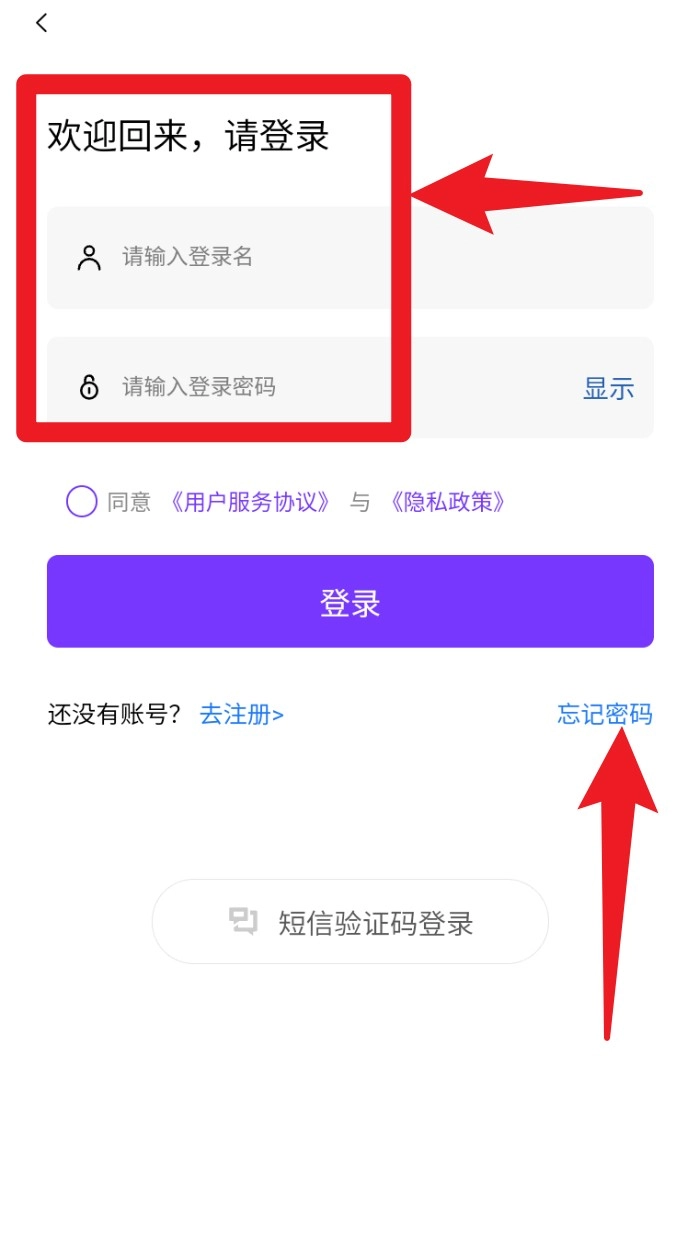Switch to 短信验证码登录
Screen dimensions: 699x1243
point(350,922)
